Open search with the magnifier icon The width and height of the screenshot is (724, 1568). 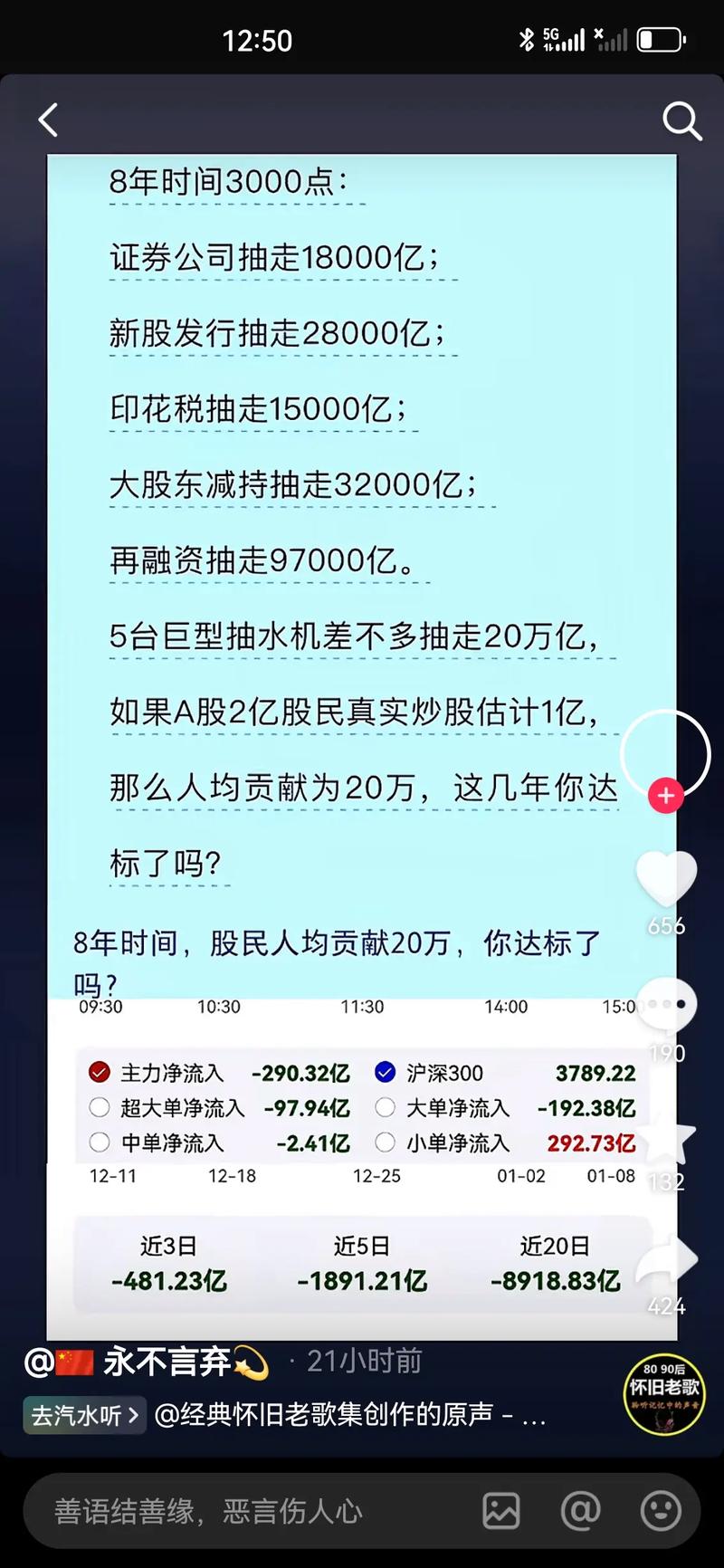pyautogui.click(x=681, y=120)
